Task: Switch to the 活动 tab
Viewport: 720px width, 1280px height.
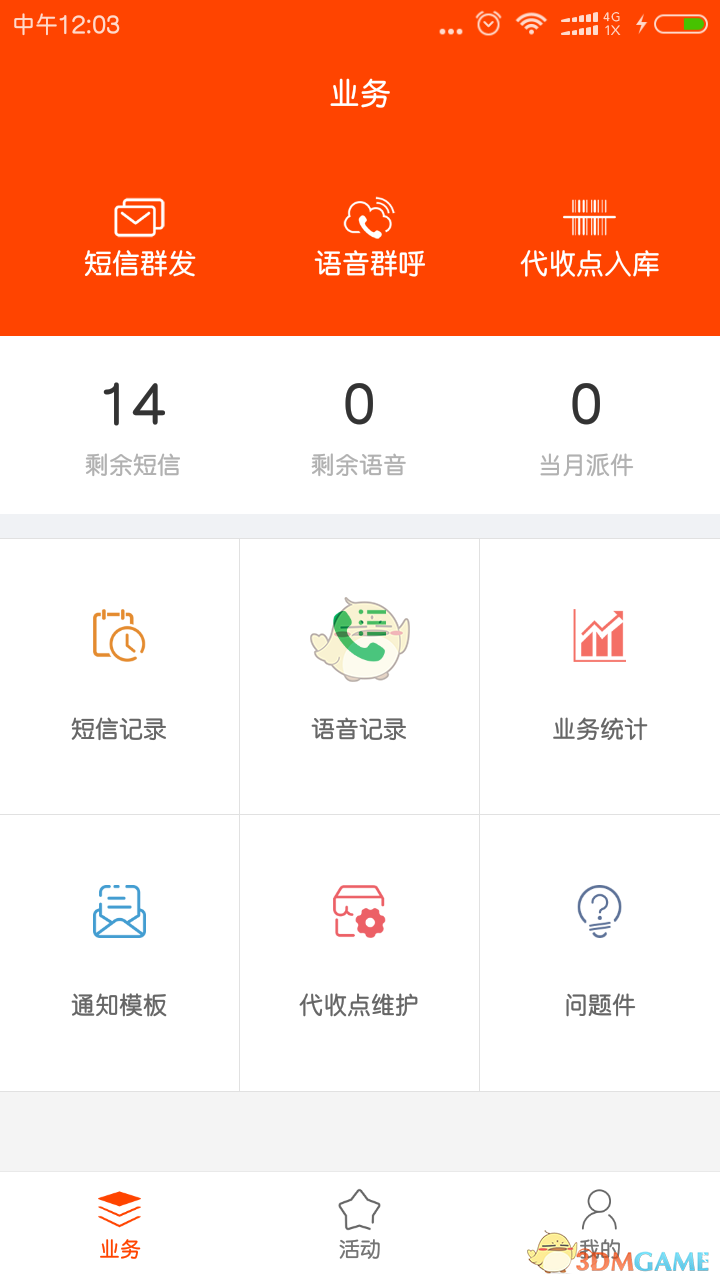Action: point(359,1225)
